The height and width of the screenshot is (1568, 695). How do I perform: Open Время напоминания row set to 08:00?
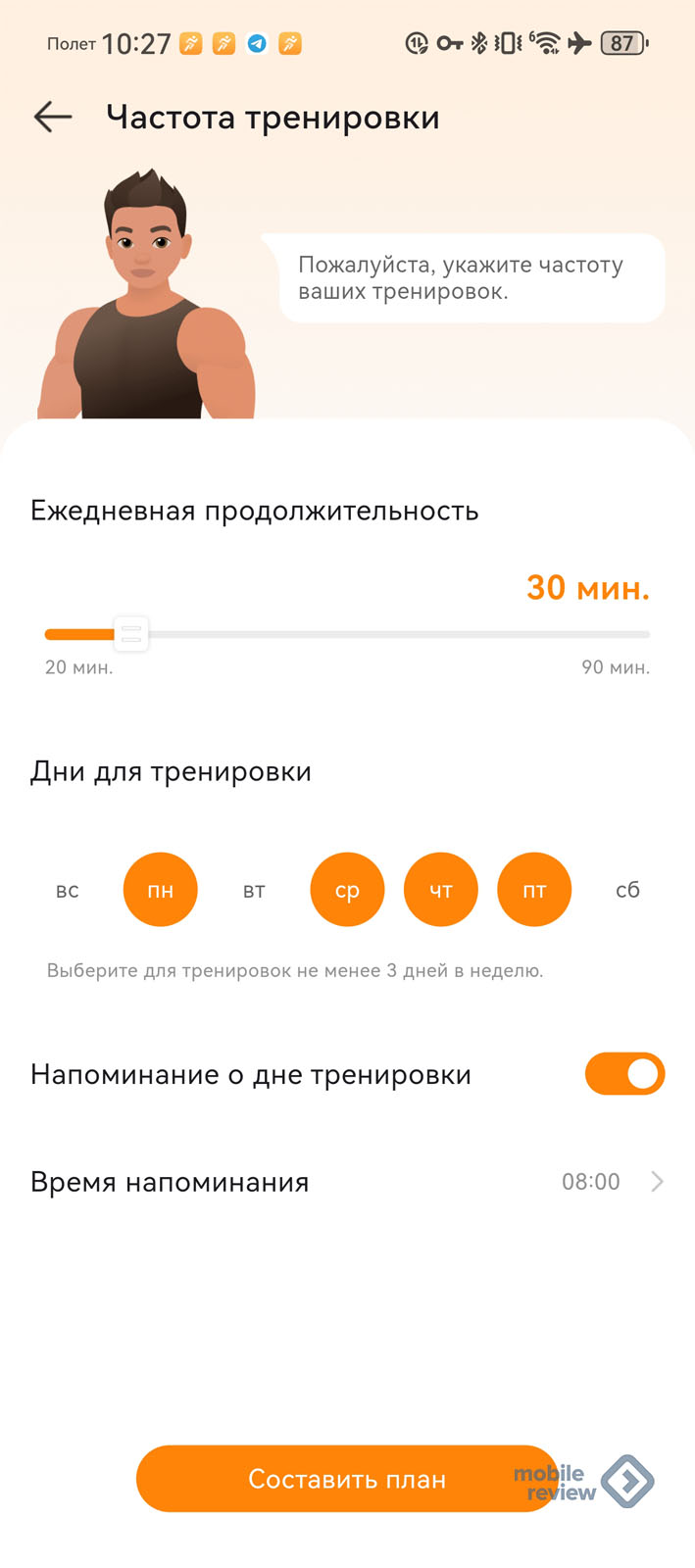pyautogui.click(x=347, y=1182)
